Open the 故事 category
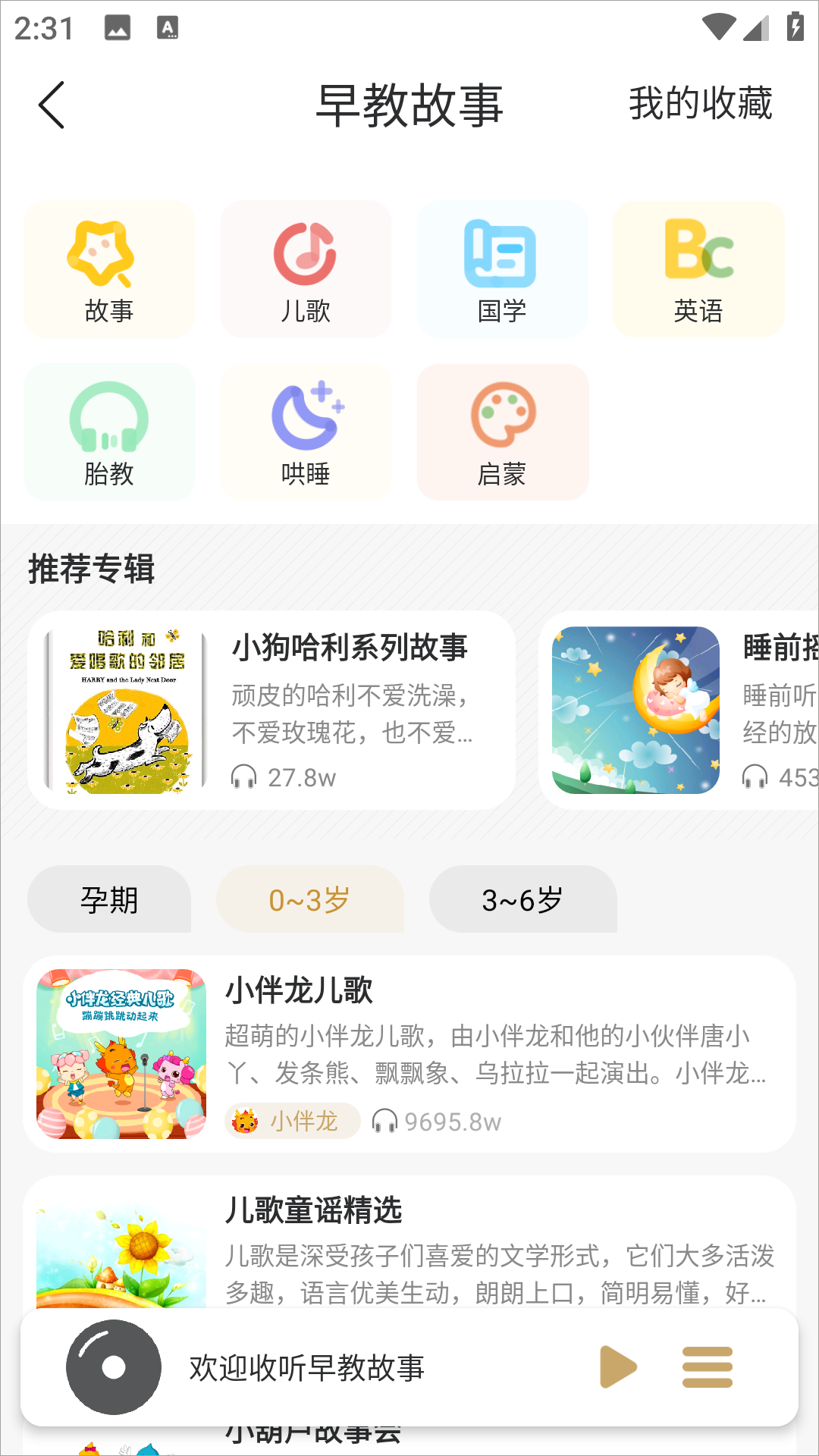The height and width of the screenshot is (1456, 819). (x=109, y=269)
